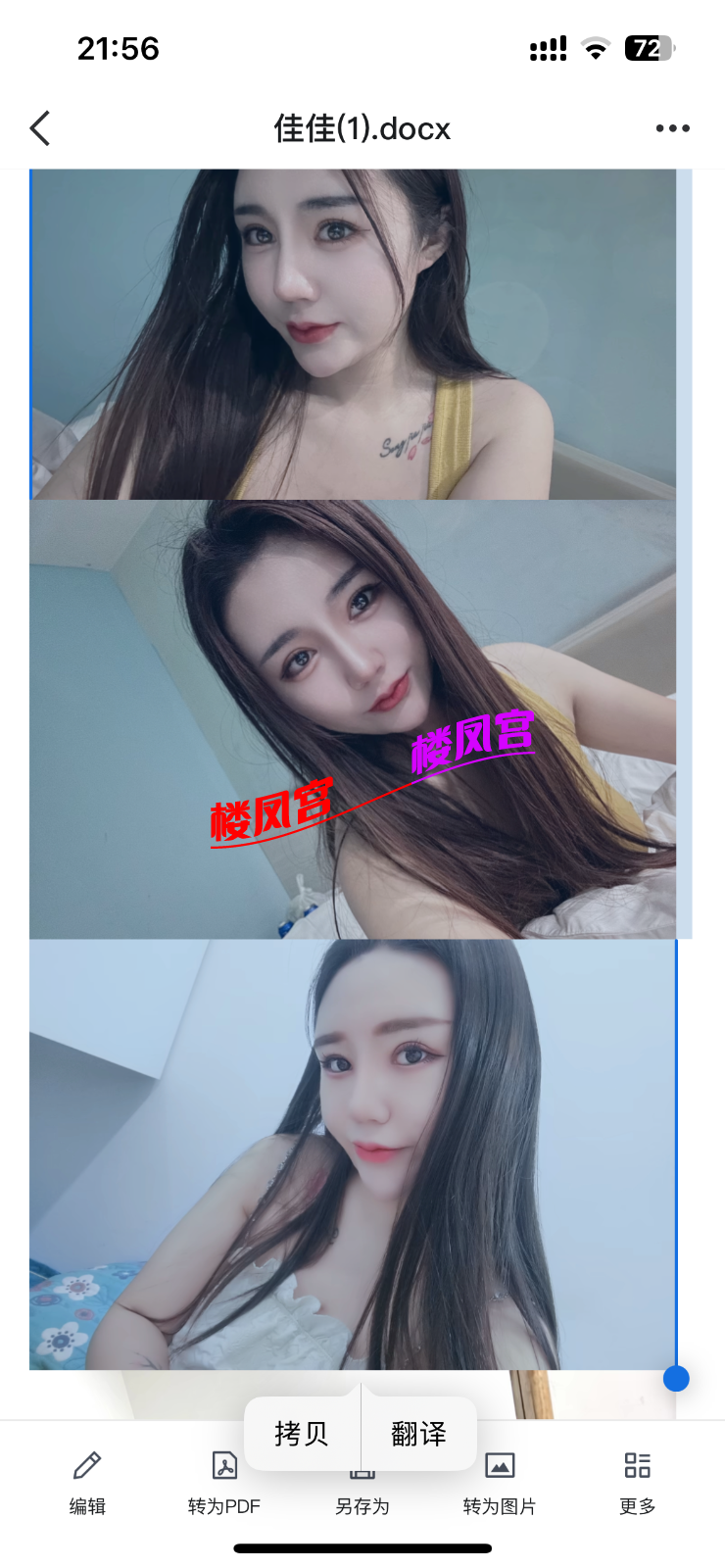
Task: Select 翻译 in the popup menu
Action: coord(419,1434)
